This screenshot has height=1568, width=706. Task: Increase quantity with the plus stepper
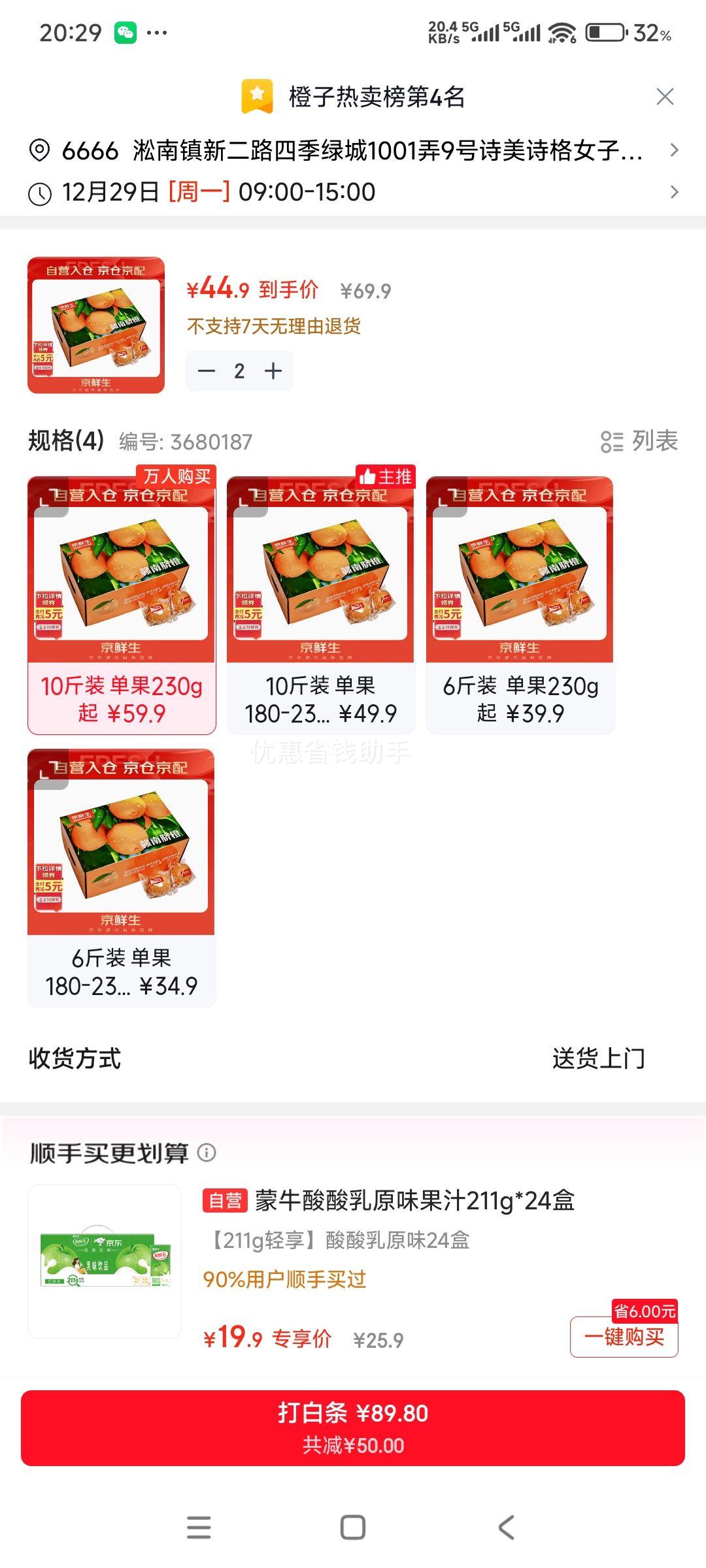[273, 370]
